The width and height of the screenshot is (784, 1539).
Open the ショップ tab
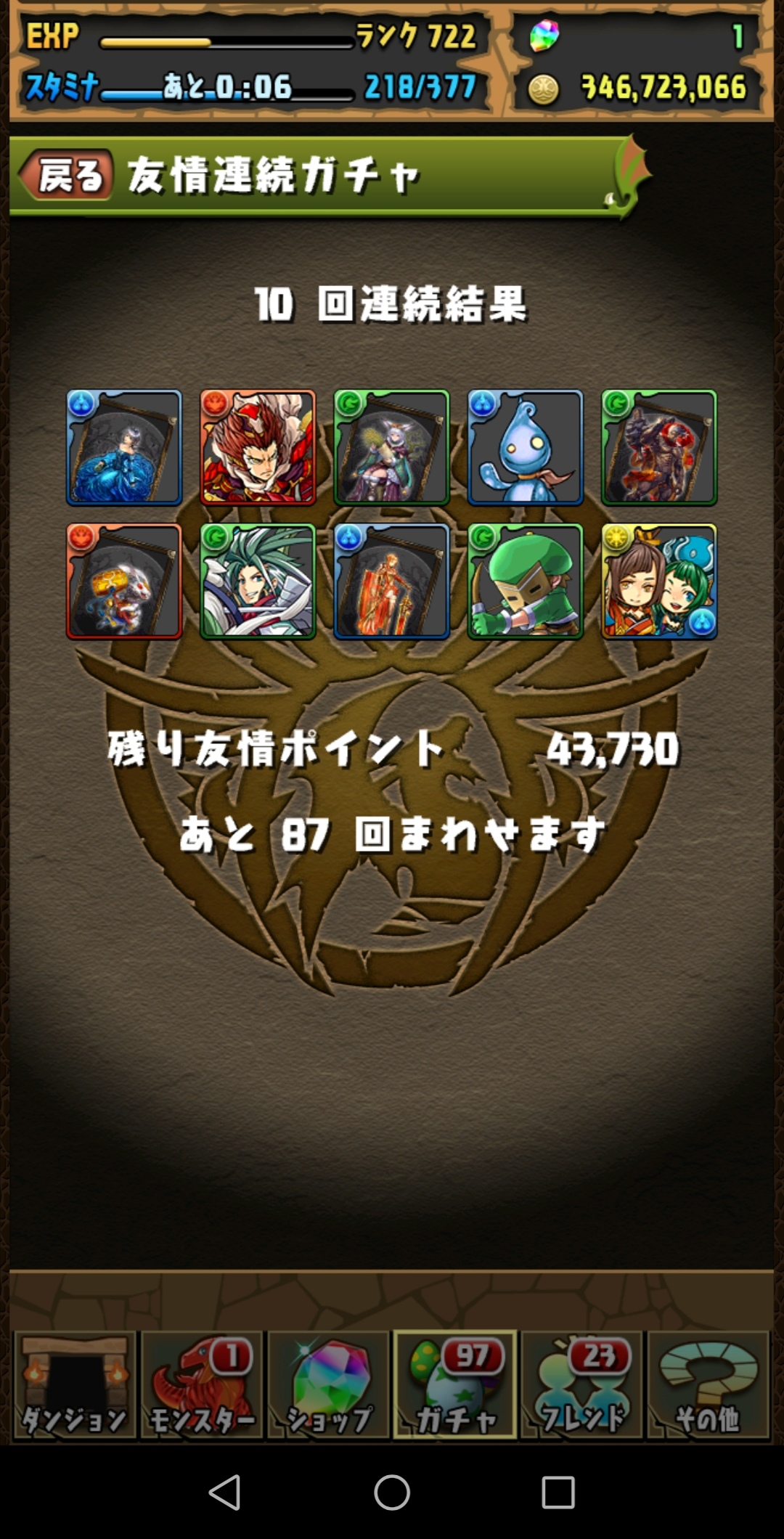[328, 1384]
